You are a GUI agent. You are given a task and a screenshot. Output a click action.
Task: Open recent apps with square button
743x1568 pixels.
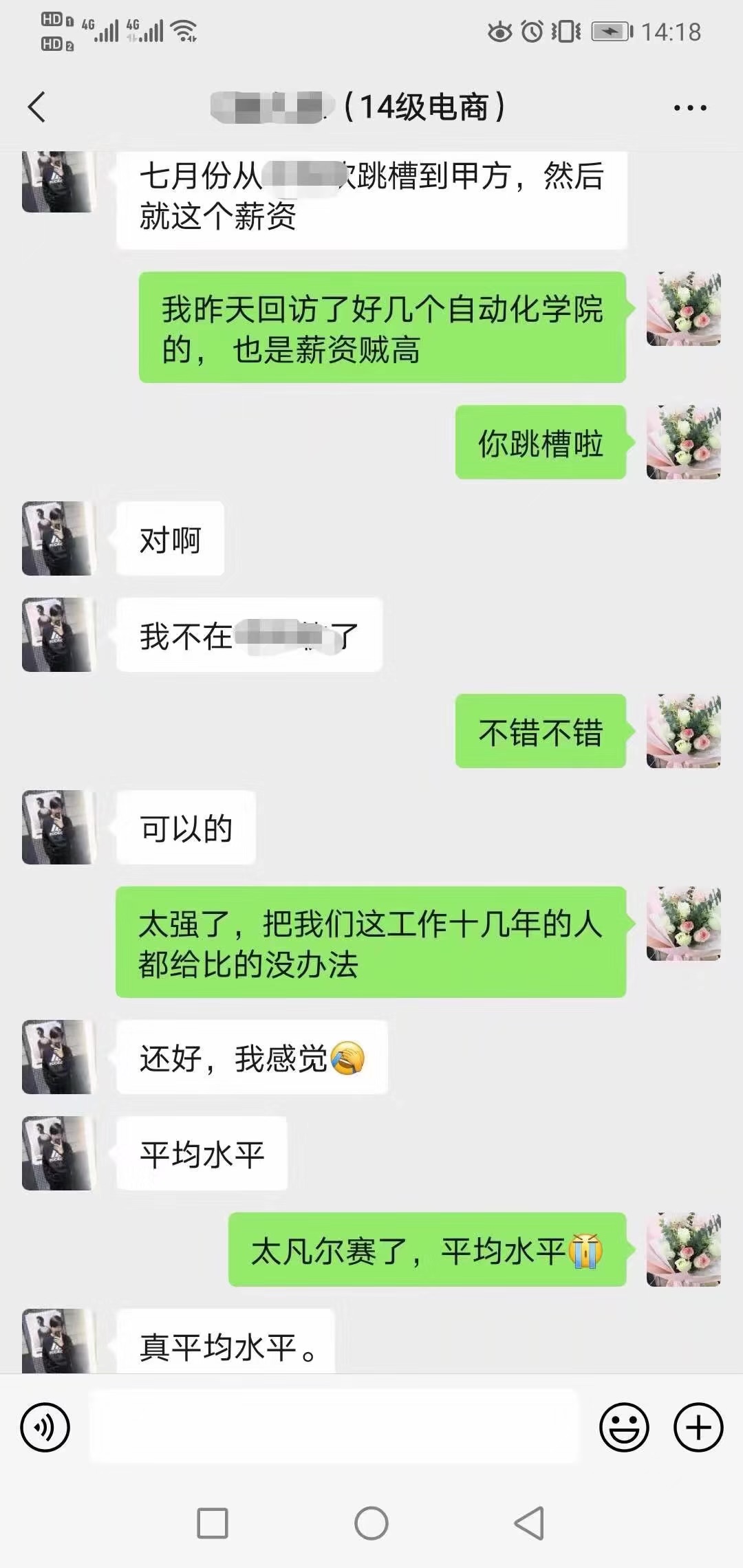(213, 1523)
